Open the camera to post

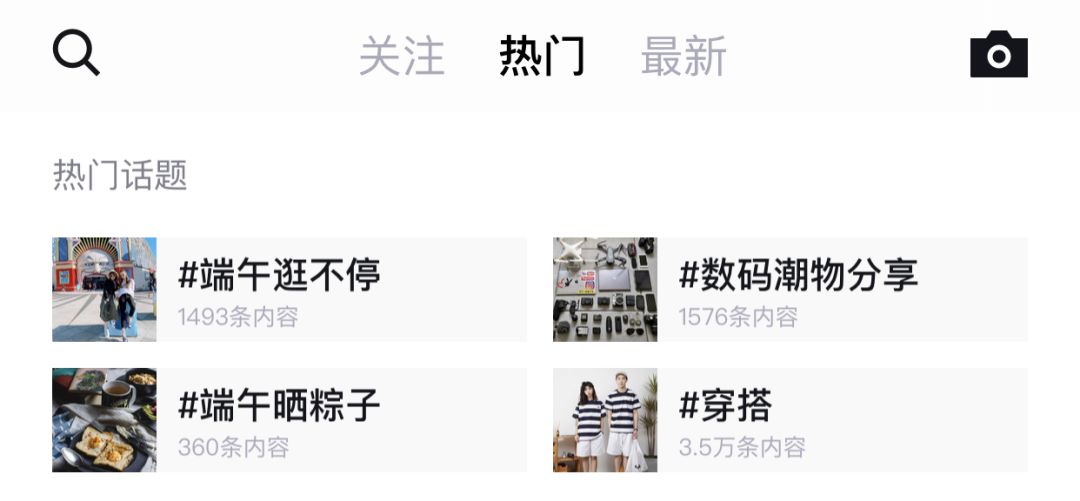click(998, 54)
